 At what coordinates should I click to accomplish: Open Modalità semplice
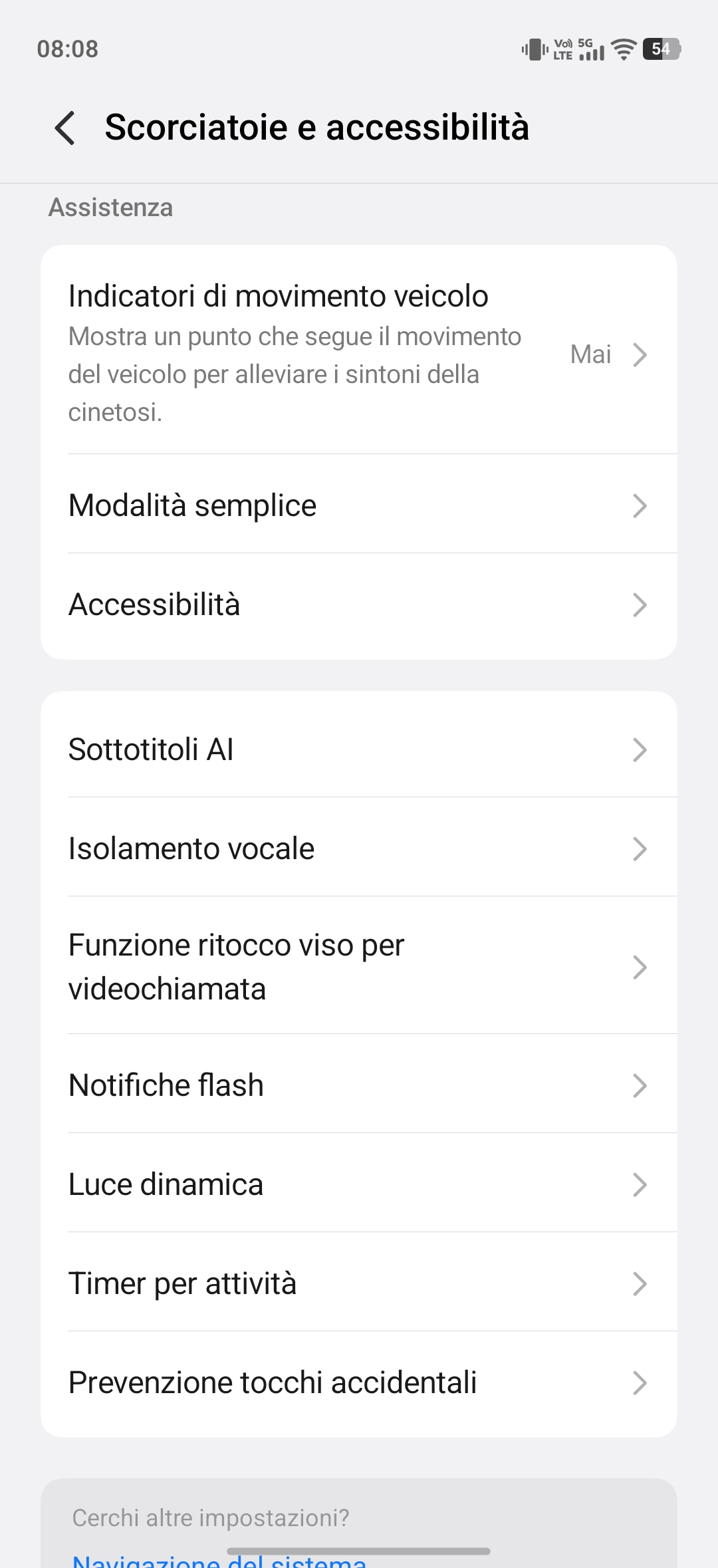[x=359, y=505]
